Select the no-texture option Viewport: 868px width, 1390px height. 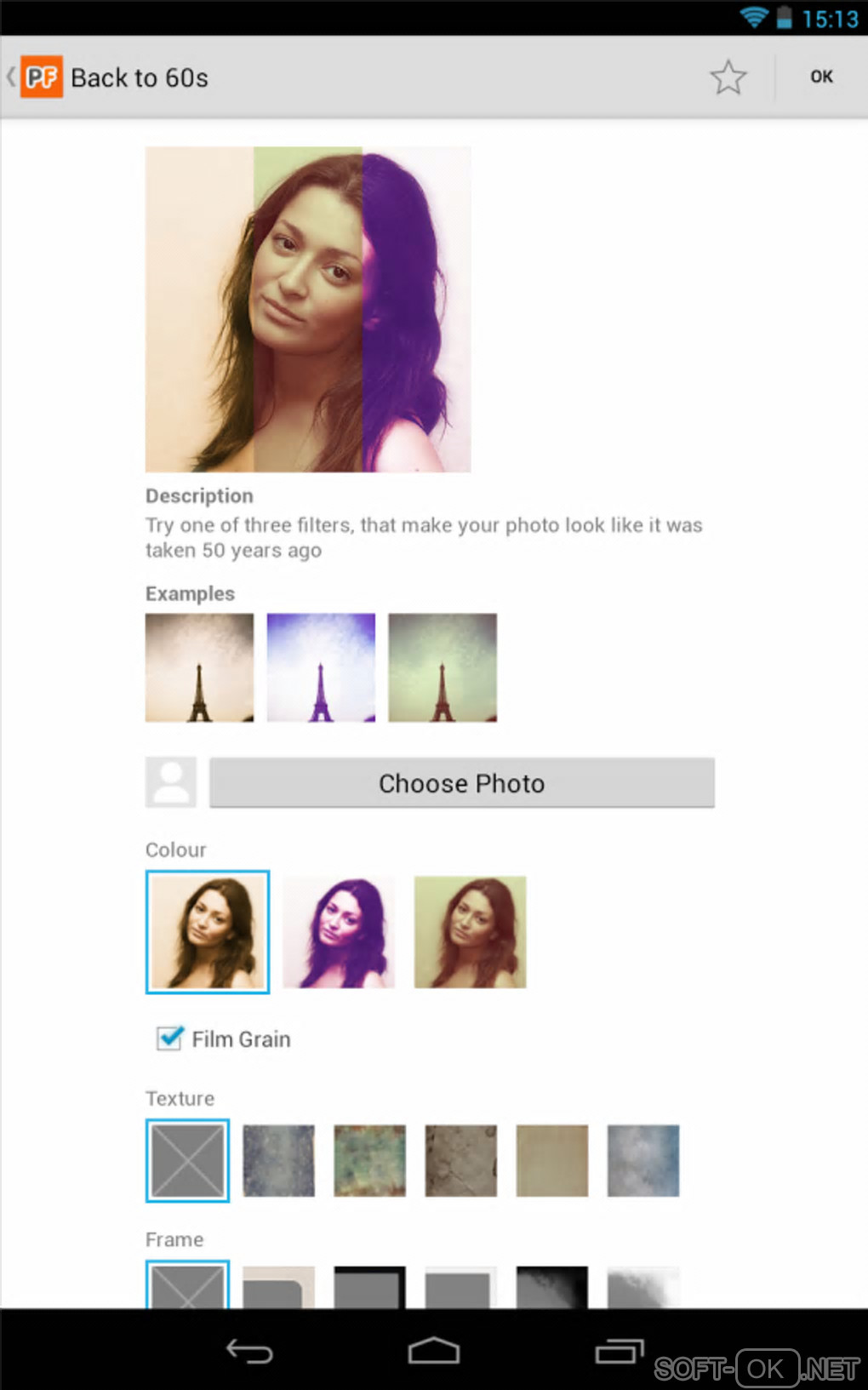[187, 1160]
